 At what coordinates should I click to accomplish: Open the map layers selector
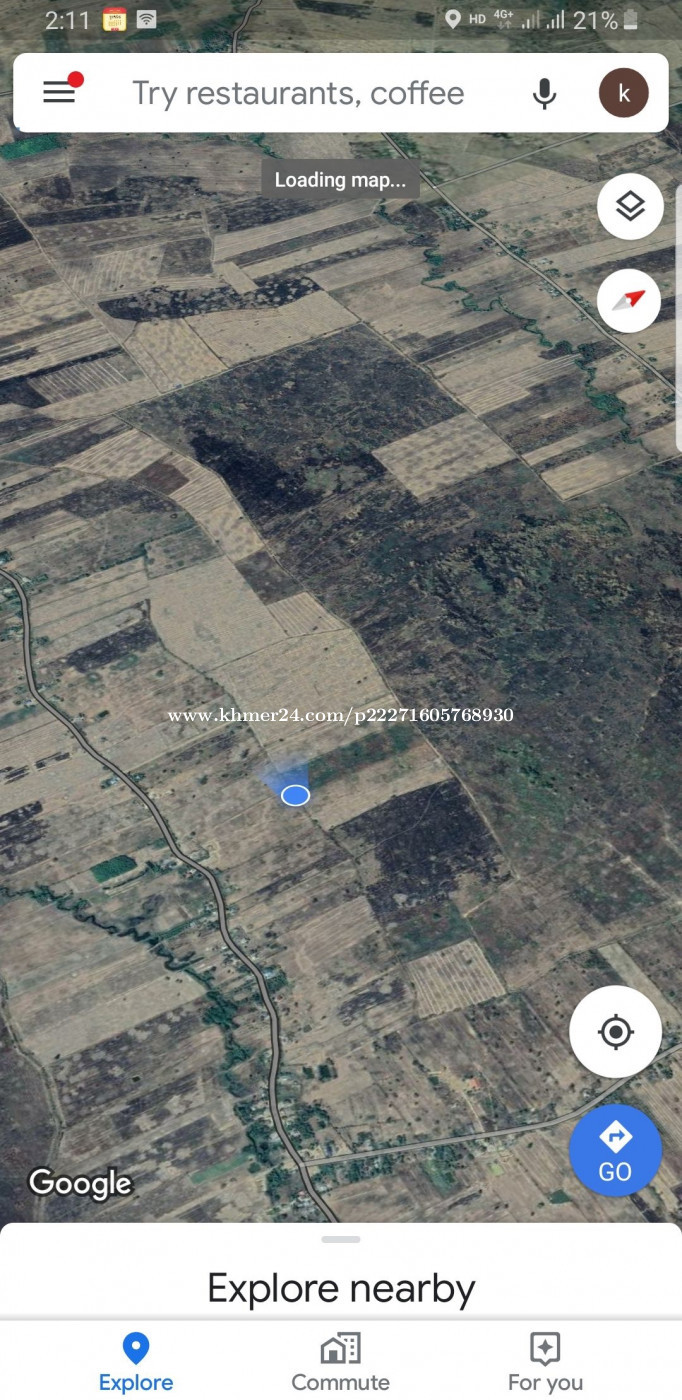pyautogui.click(x=630, y=207)
